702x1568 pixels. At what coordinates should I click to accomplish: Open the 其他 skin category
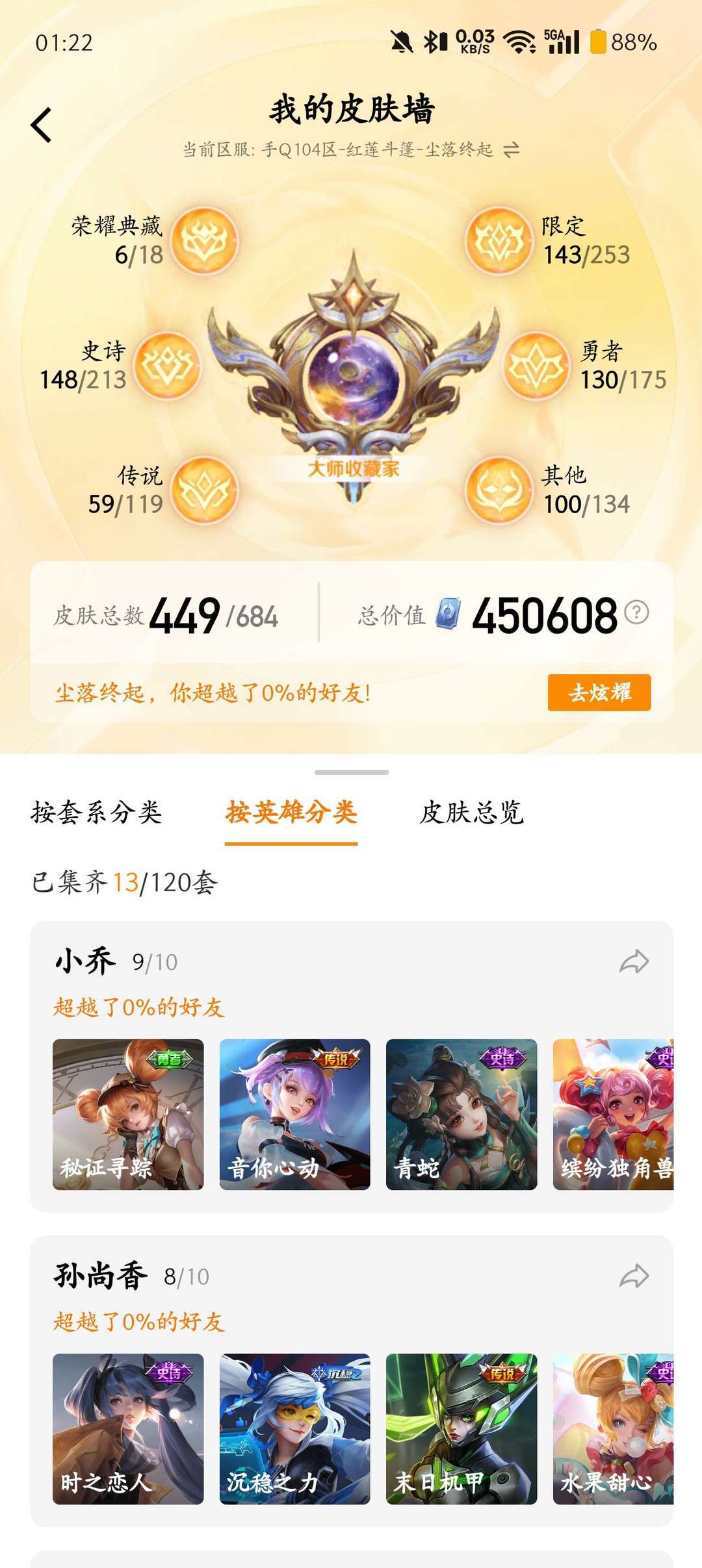click(499, 490)
